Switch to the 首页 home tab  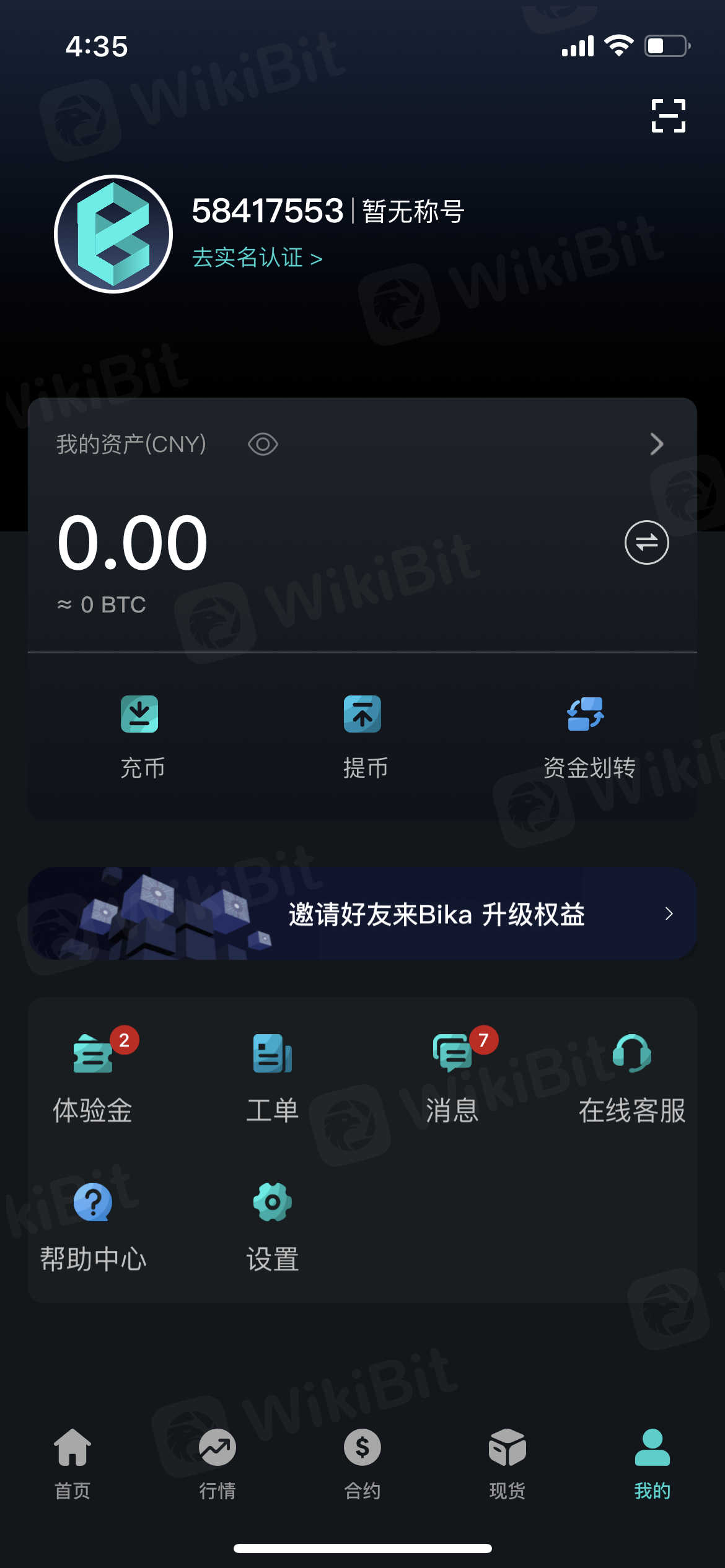[x=72, y=1464]
